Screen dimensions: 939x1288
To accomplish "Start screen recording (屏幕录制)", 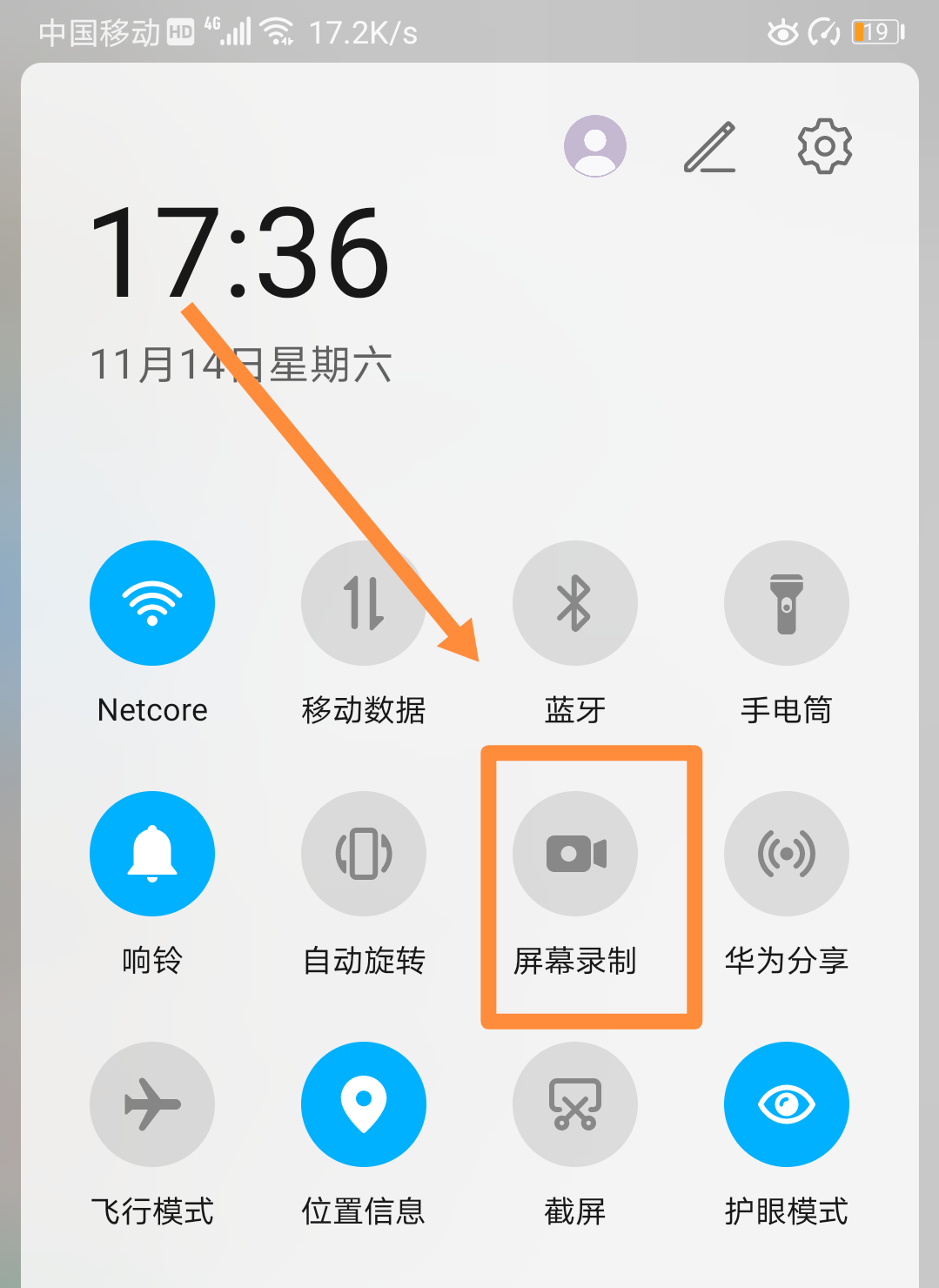I will 574,854.
